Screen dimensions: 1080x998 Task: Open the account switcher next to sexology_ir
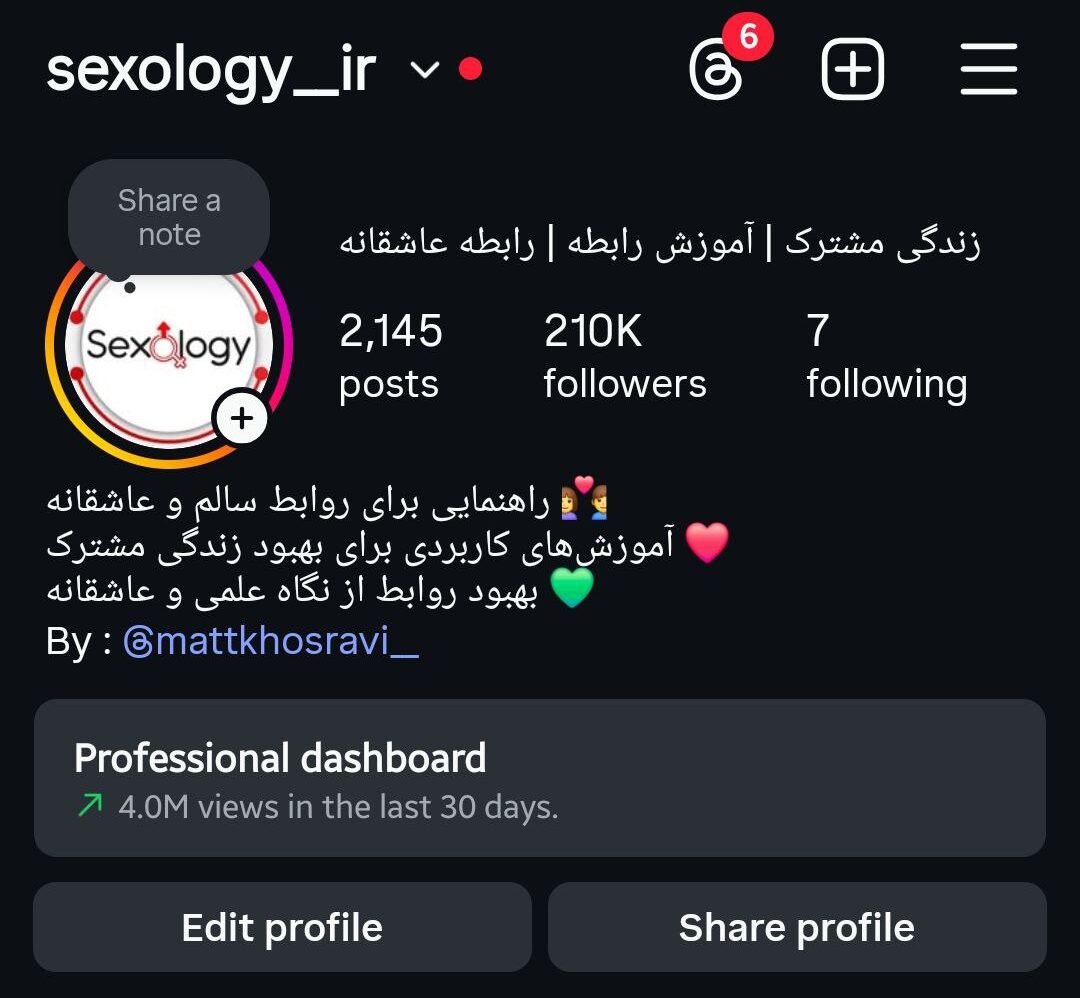pos(425,70)
